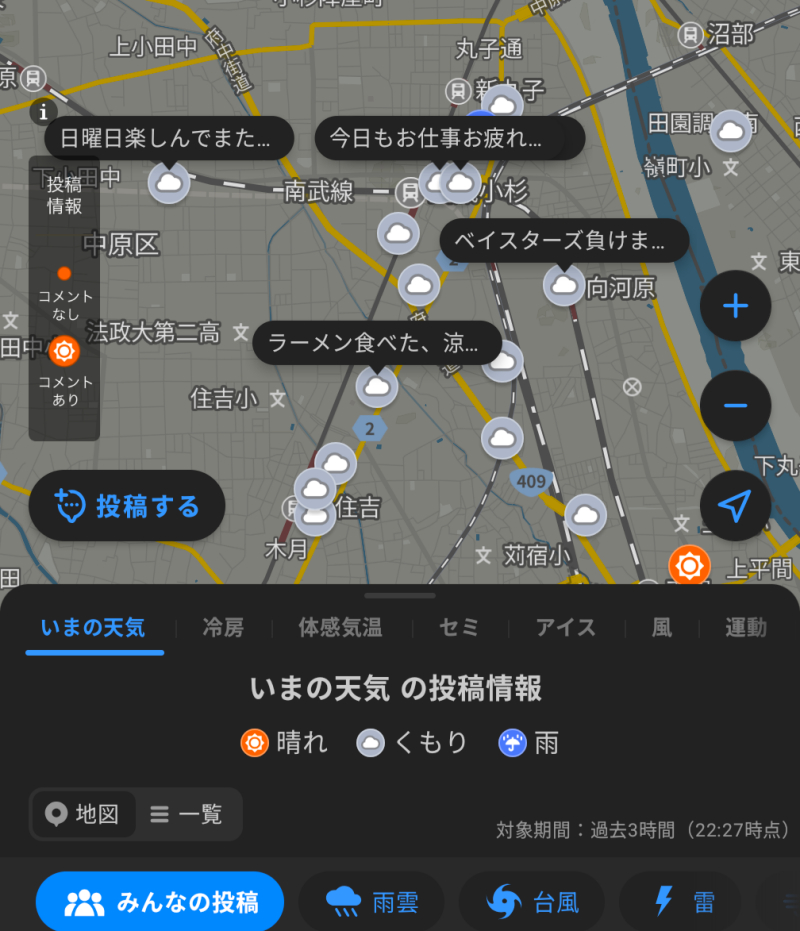Open the post ベイスターズ負けま…
This screenshot has height=931, width=800.
click(564, 241)
